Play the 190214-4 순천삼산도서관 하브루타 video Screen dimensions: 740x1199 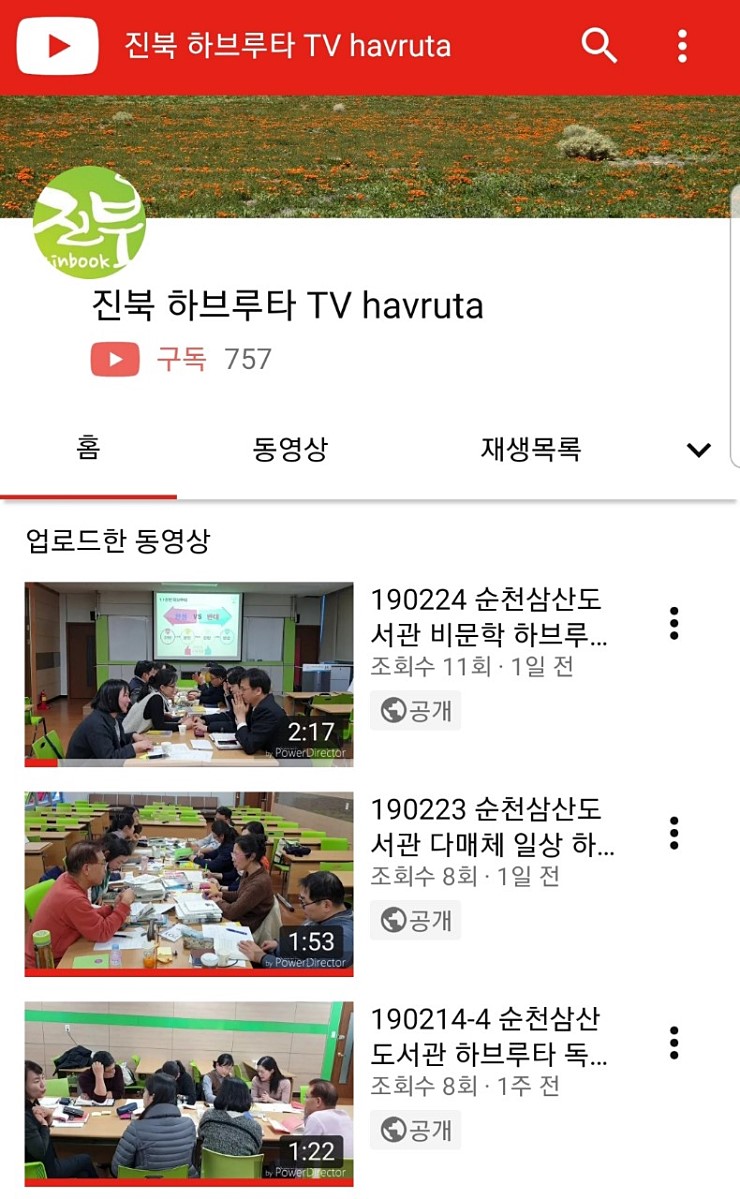(x=189, y=1093)
